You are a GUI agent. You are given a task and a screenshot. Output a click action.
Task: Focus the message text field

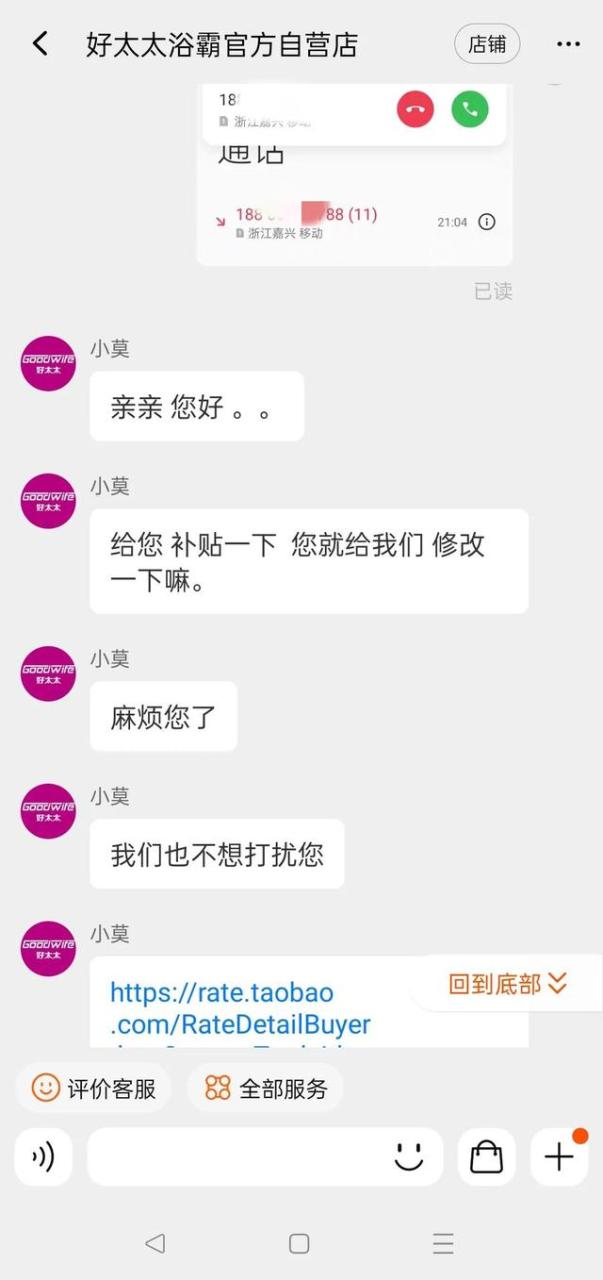(x=235, y=1157)
